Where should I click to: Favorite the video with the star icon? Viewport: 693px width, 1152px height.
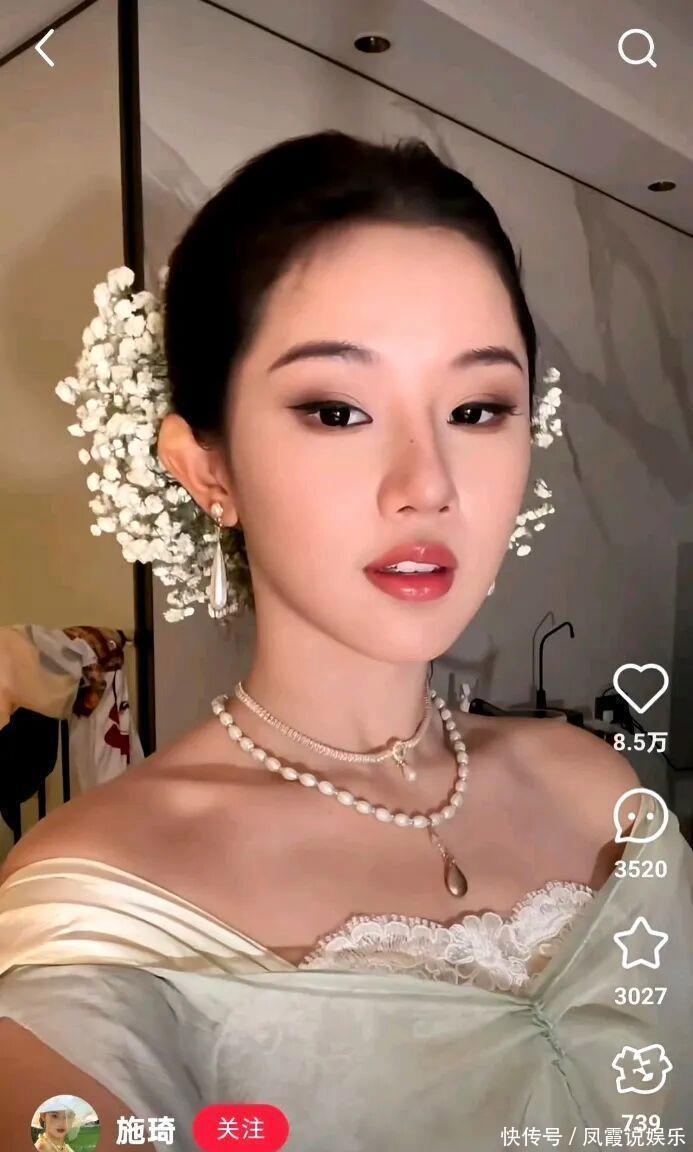(x=641, y=943)
